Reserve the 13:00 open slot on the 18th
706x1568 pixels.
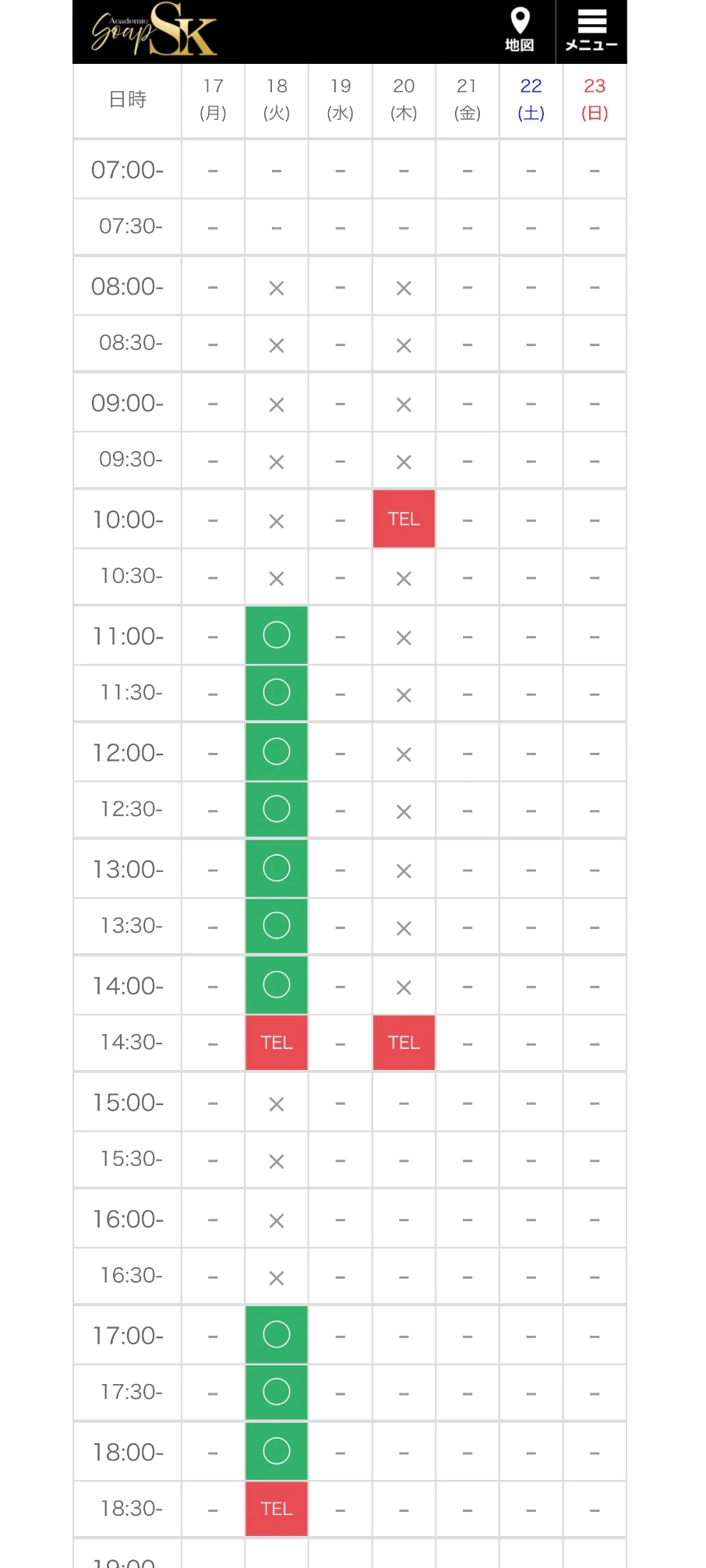click(277, 868)
